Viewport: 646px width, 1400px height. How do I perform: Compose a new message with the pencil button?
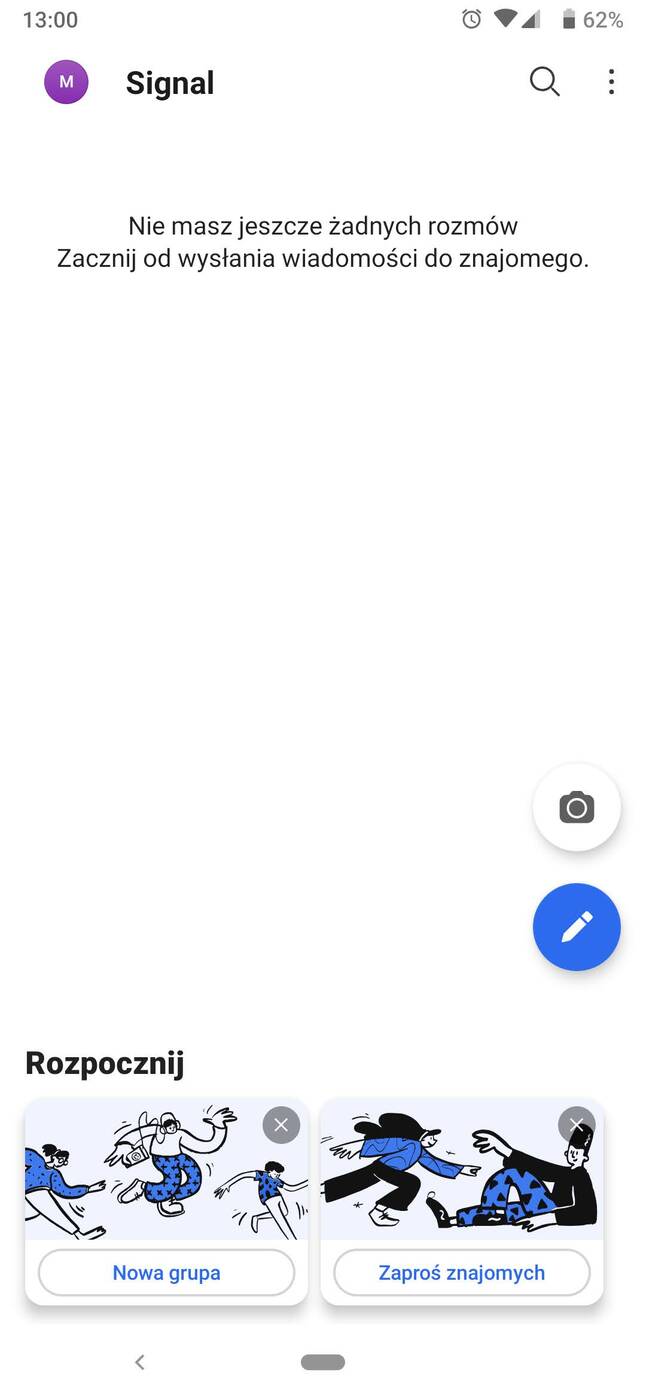tap(576, 927)
